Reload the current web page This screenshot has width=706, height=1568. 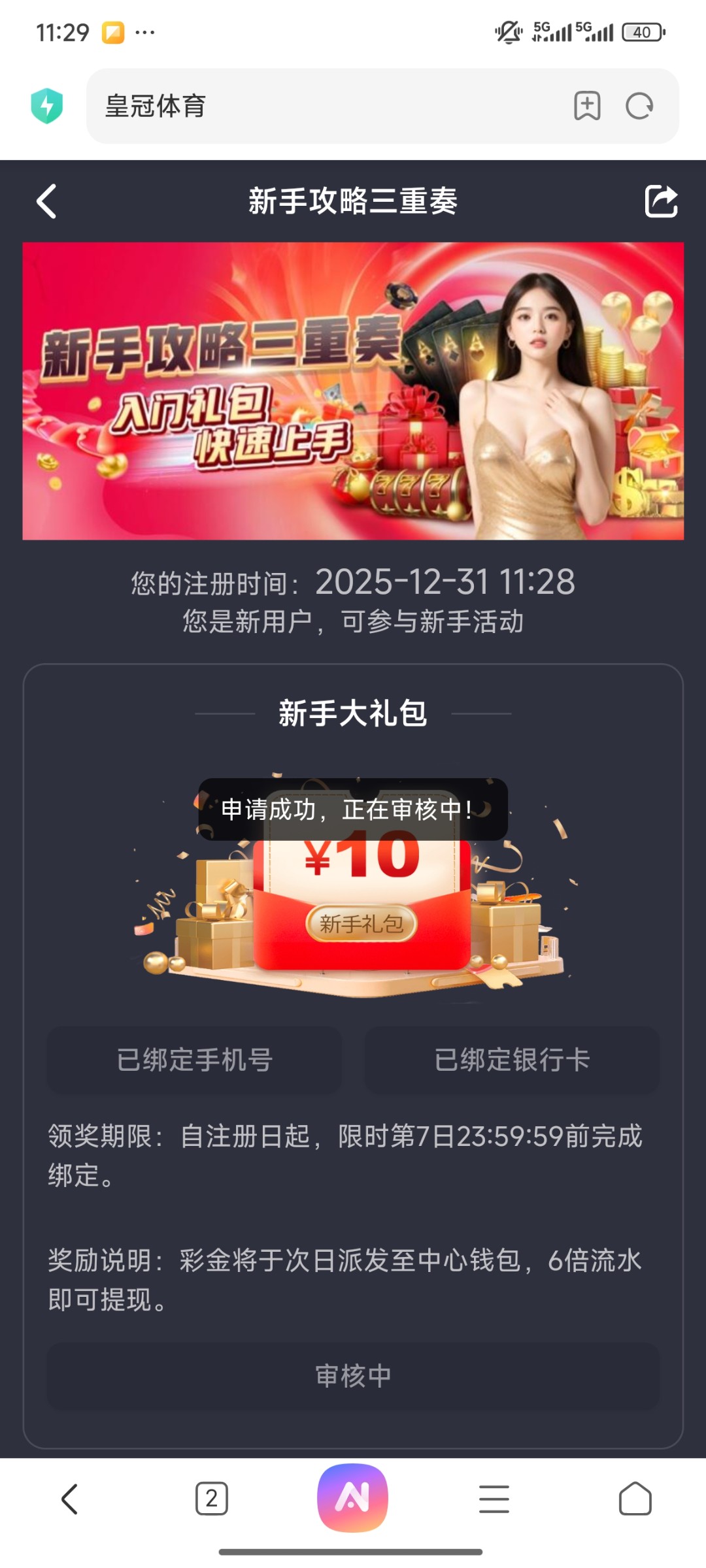click(639, 106)
